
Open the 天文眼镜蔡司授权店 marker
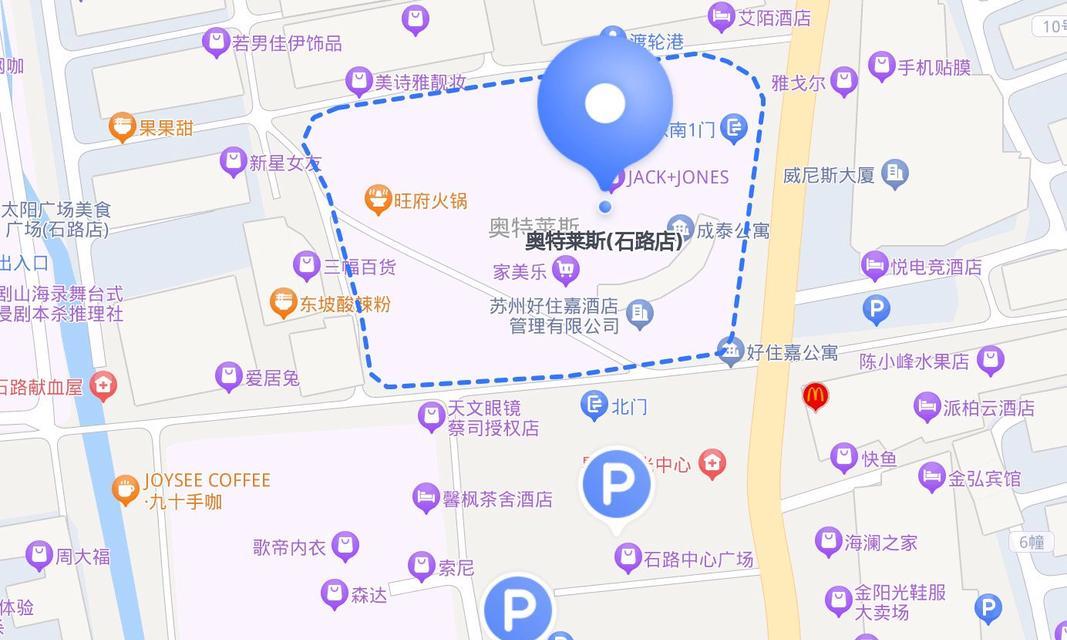tap(431, 416)
